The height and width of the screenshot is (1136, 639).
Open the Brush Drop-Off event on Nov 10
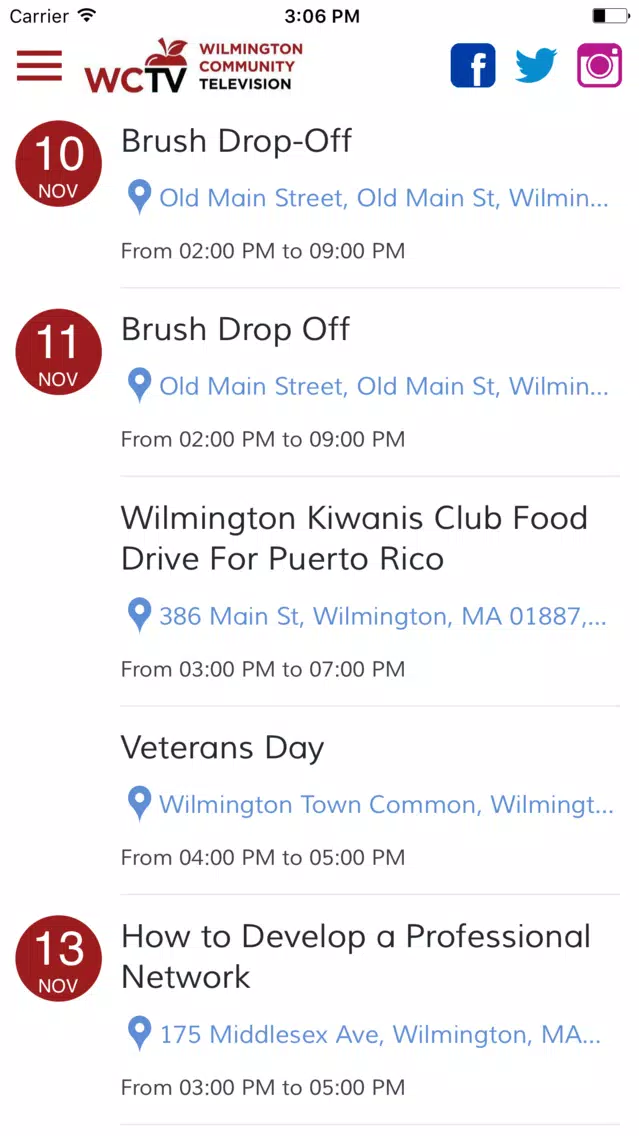click(236, 141)
